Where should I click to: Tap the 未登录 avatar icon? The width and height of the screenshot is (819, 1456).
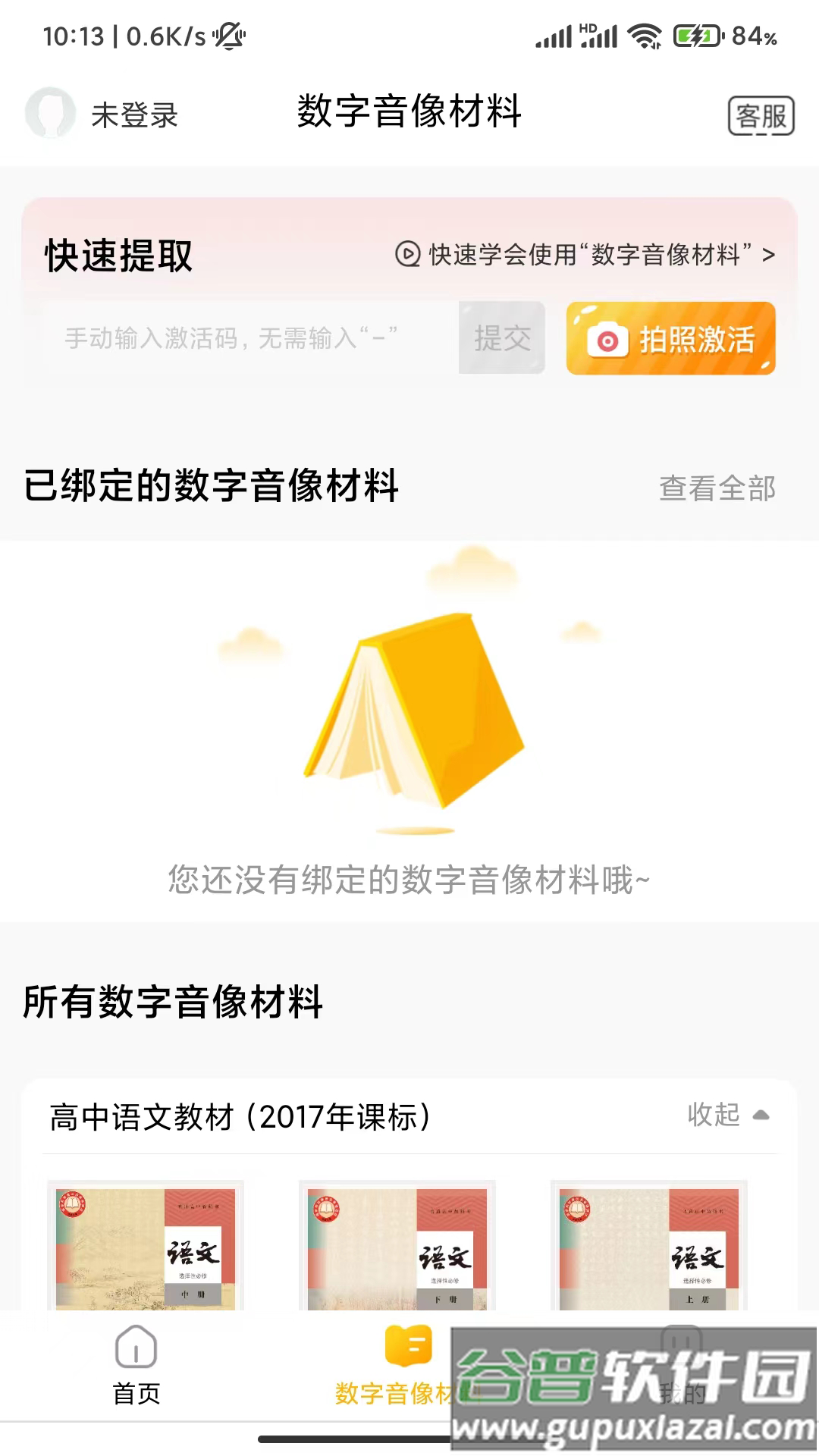pos(51,114)
